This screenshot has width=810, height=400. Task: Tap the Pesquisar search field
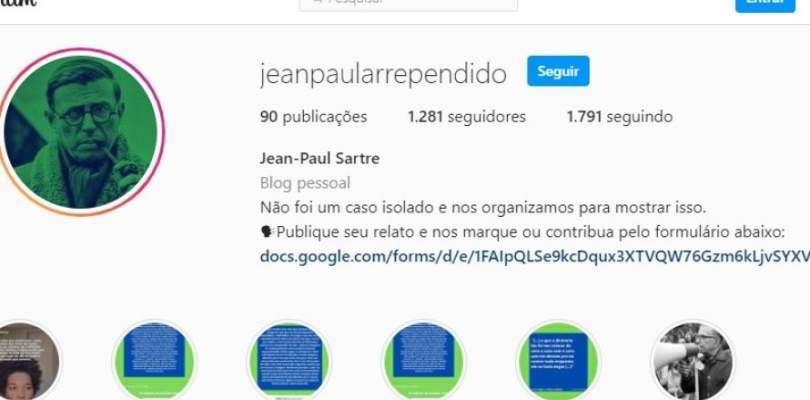pos(408,4)
